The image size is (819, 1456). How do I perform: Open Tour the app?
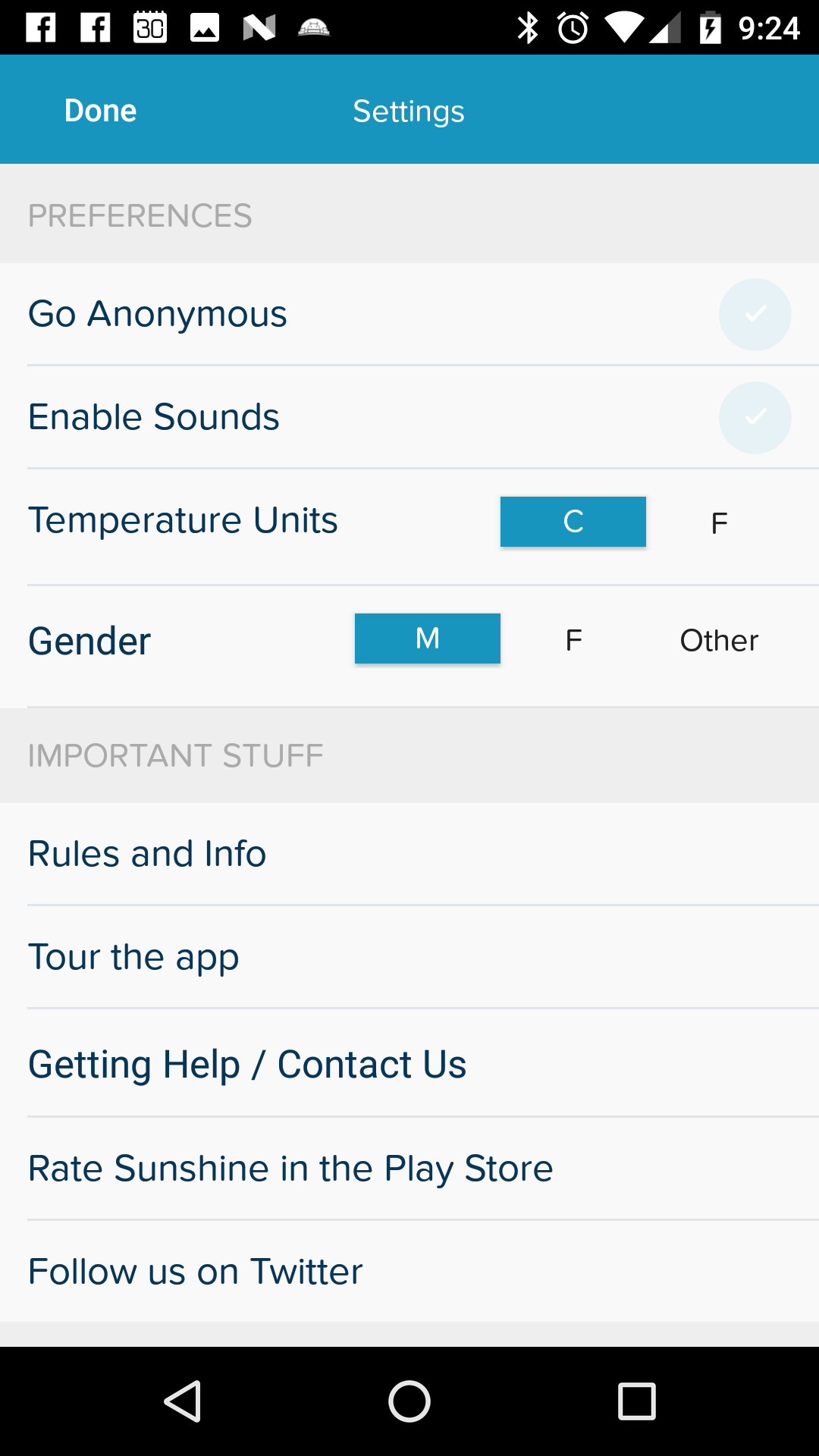(x=409, y=957)
